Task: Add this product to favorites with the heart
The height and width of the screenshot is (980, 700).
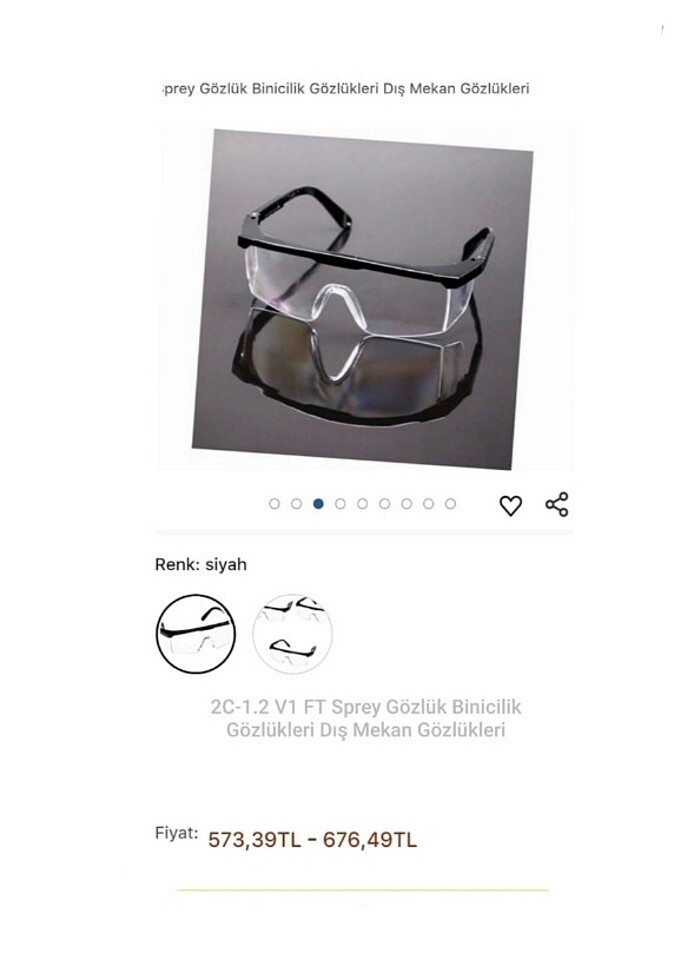Action: click(x=510, y=505)
